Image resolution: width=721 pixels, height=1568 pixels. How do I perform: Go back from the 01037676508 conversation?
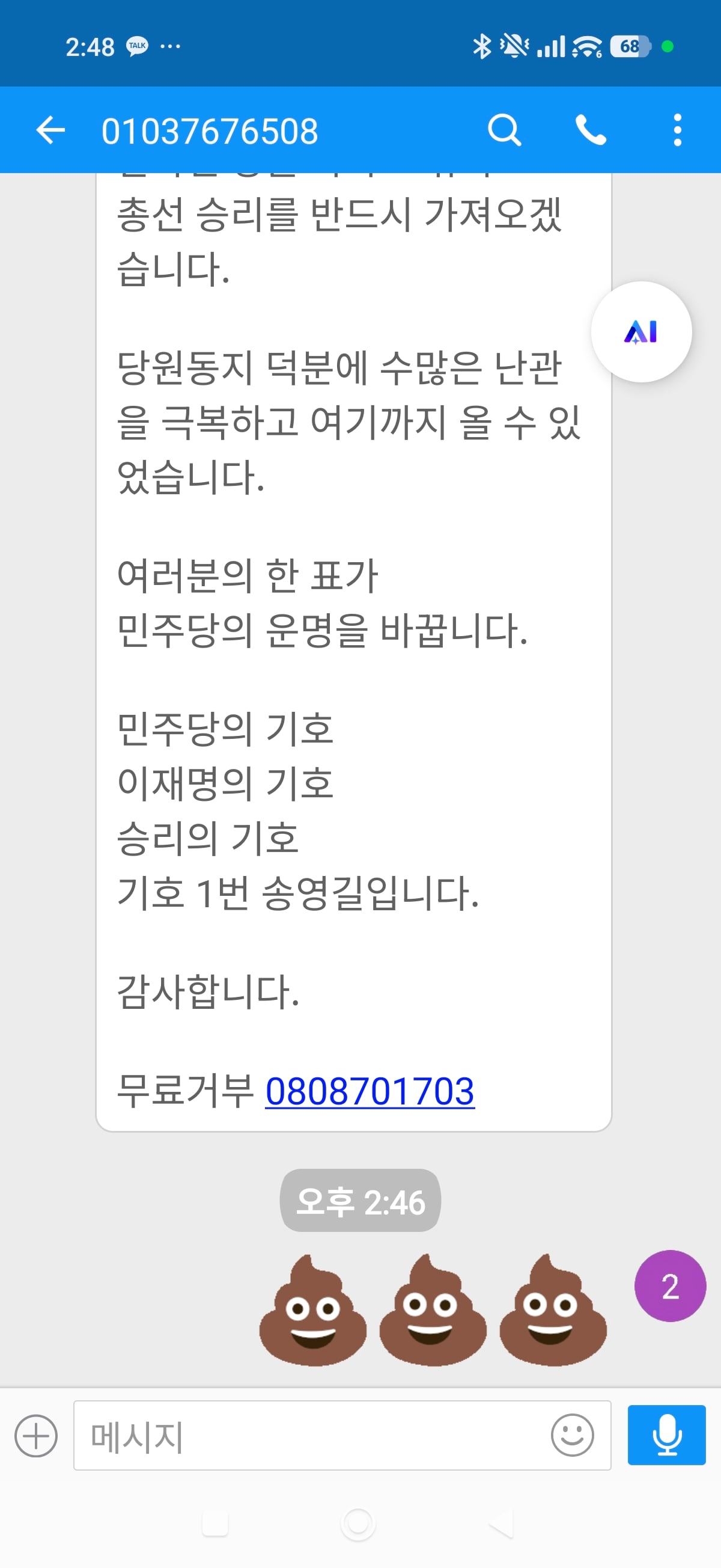point(50,130)
